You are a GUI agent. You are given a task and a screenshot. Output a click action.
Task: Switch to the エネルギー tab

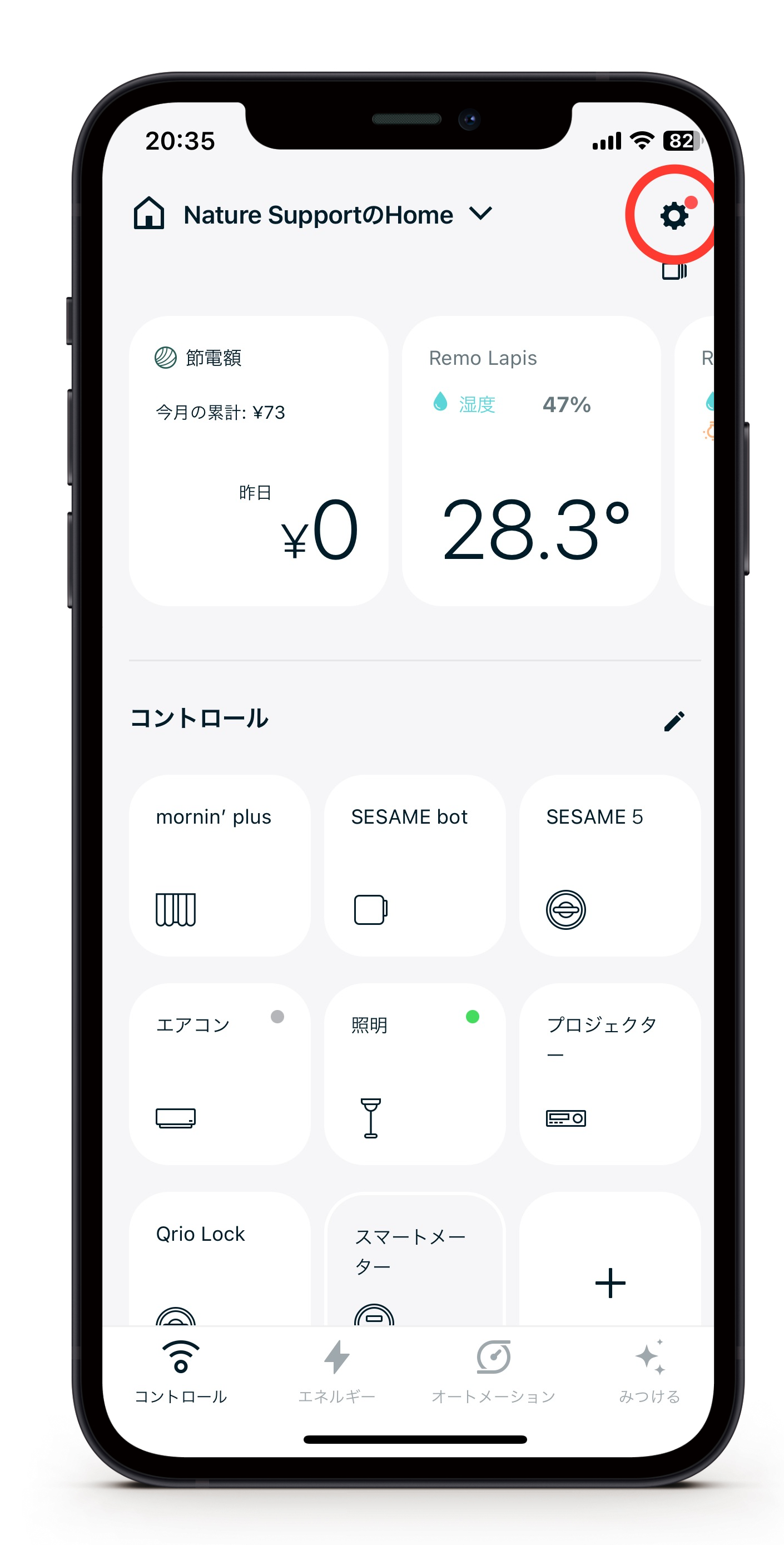pyautogui.click(x=336, y=1371)
